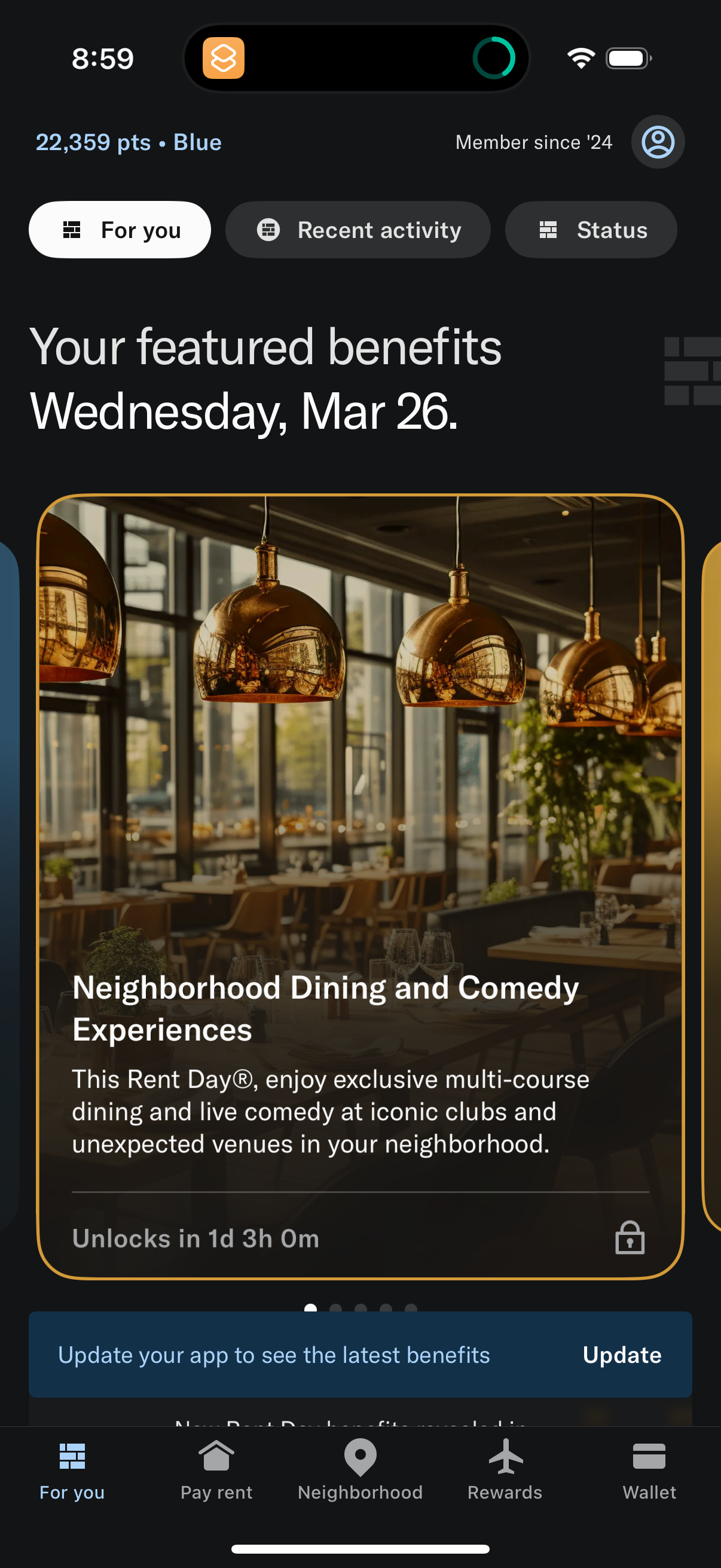Open the profile account icon

[657, 142]
